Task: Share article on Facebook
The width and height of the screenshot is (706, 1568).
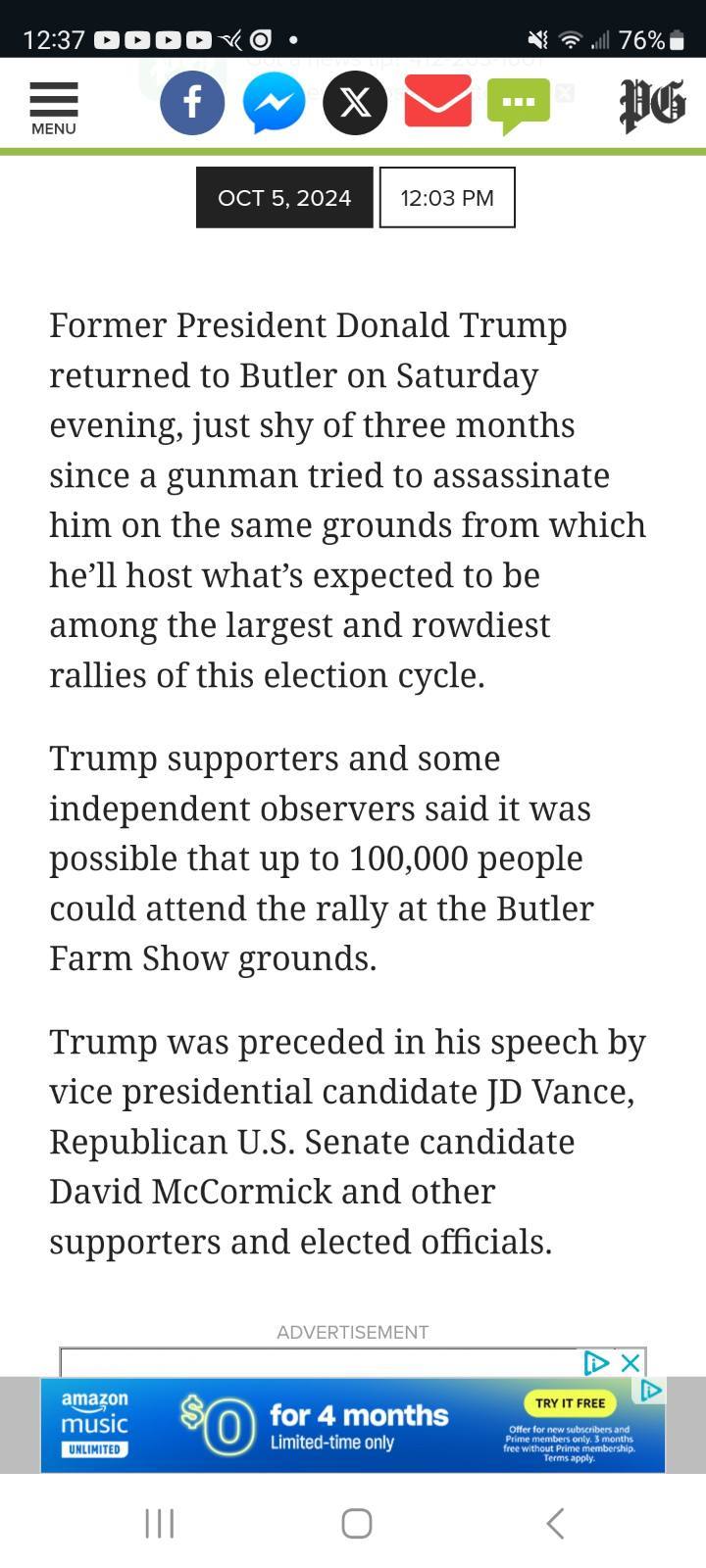Action: pyautogui.click(x=192, y=103)
